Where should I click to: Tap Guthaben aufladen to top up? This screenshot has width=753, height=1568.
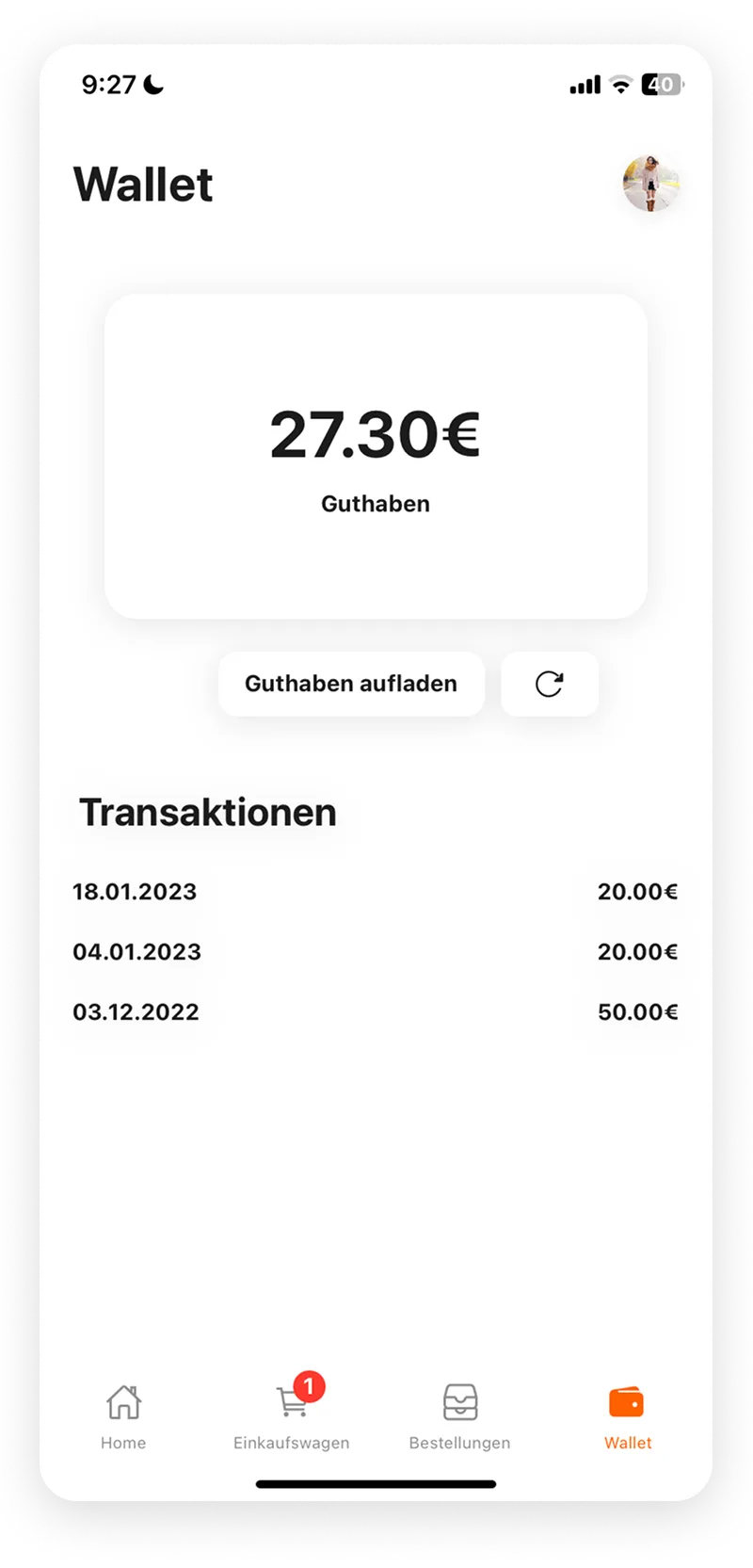click(351, 684)
